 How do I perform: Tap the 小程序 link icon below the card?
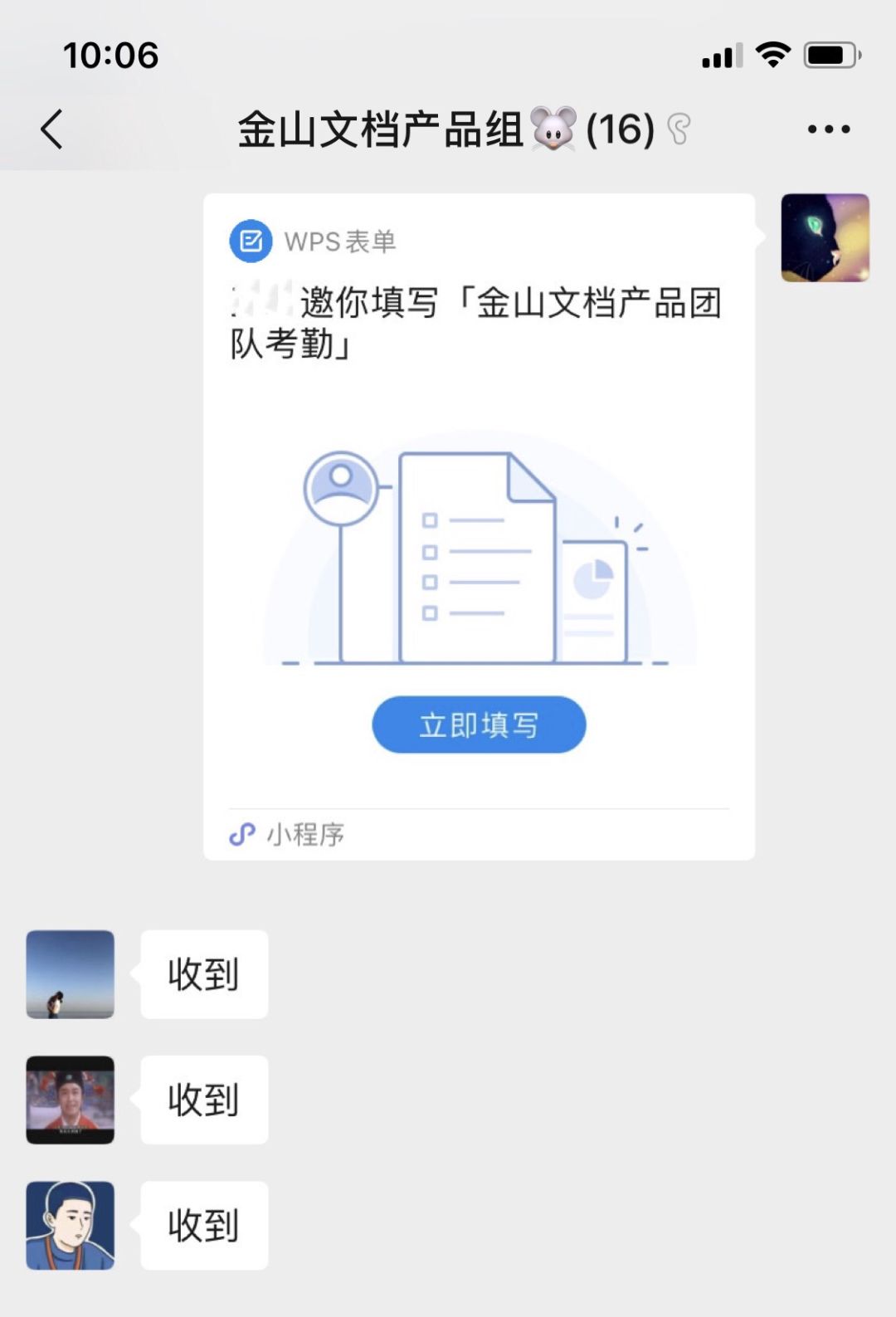pyautogui.click(x=241, y=835)
